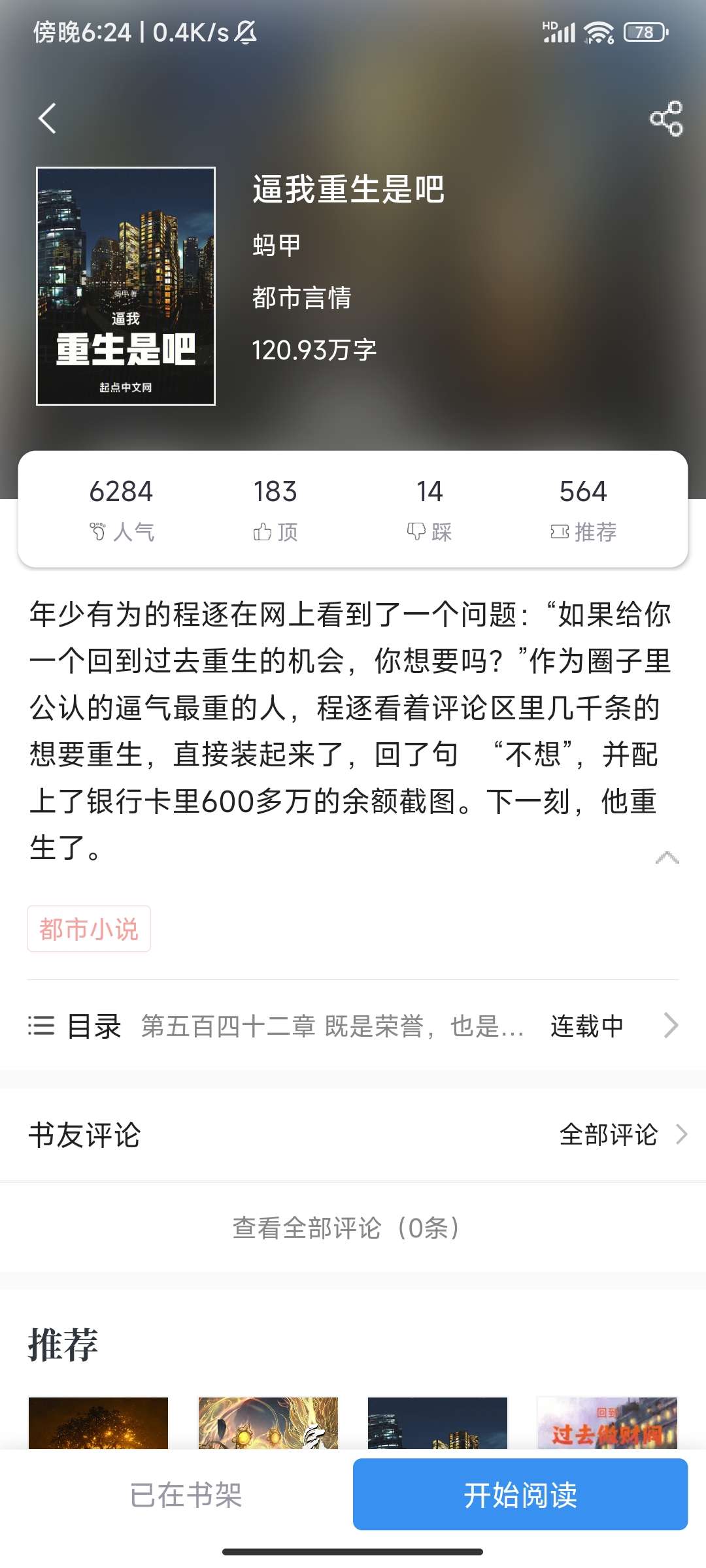Image resolution: width=706 pixels, height=1568 pixels.
Task: Select the 都市小说 tag
Action: pyautogui.click(x=89, y=928)
